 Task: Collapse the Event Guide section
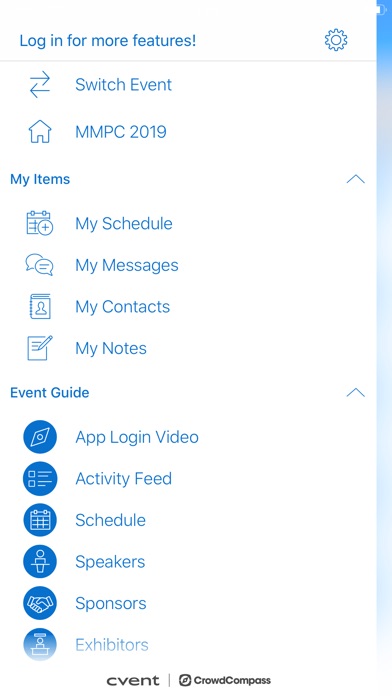(356, 392)
